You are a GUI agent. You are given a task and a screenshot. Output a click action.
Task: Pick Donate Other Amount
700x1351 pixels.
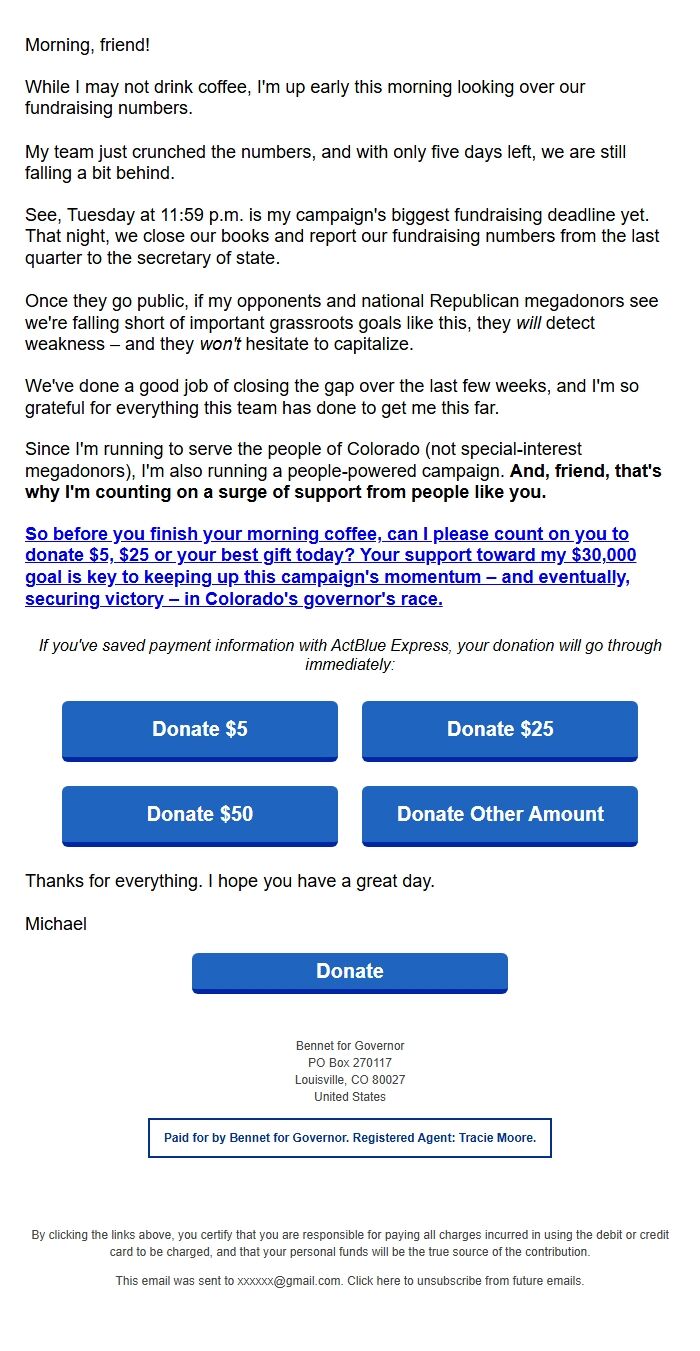[x=500, y=816]
